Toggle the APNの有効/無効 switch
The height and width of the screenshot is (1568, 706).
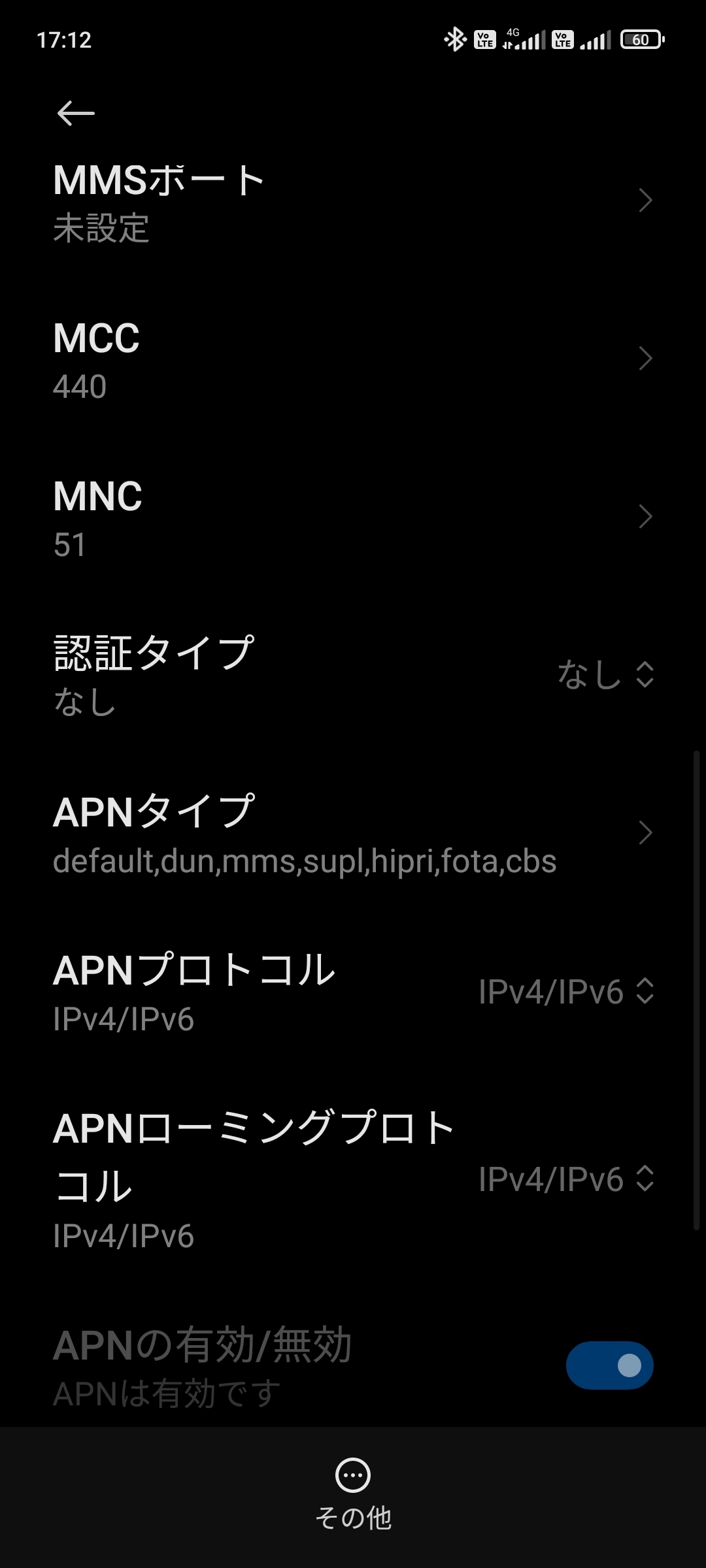click(x=609, y=1365)
